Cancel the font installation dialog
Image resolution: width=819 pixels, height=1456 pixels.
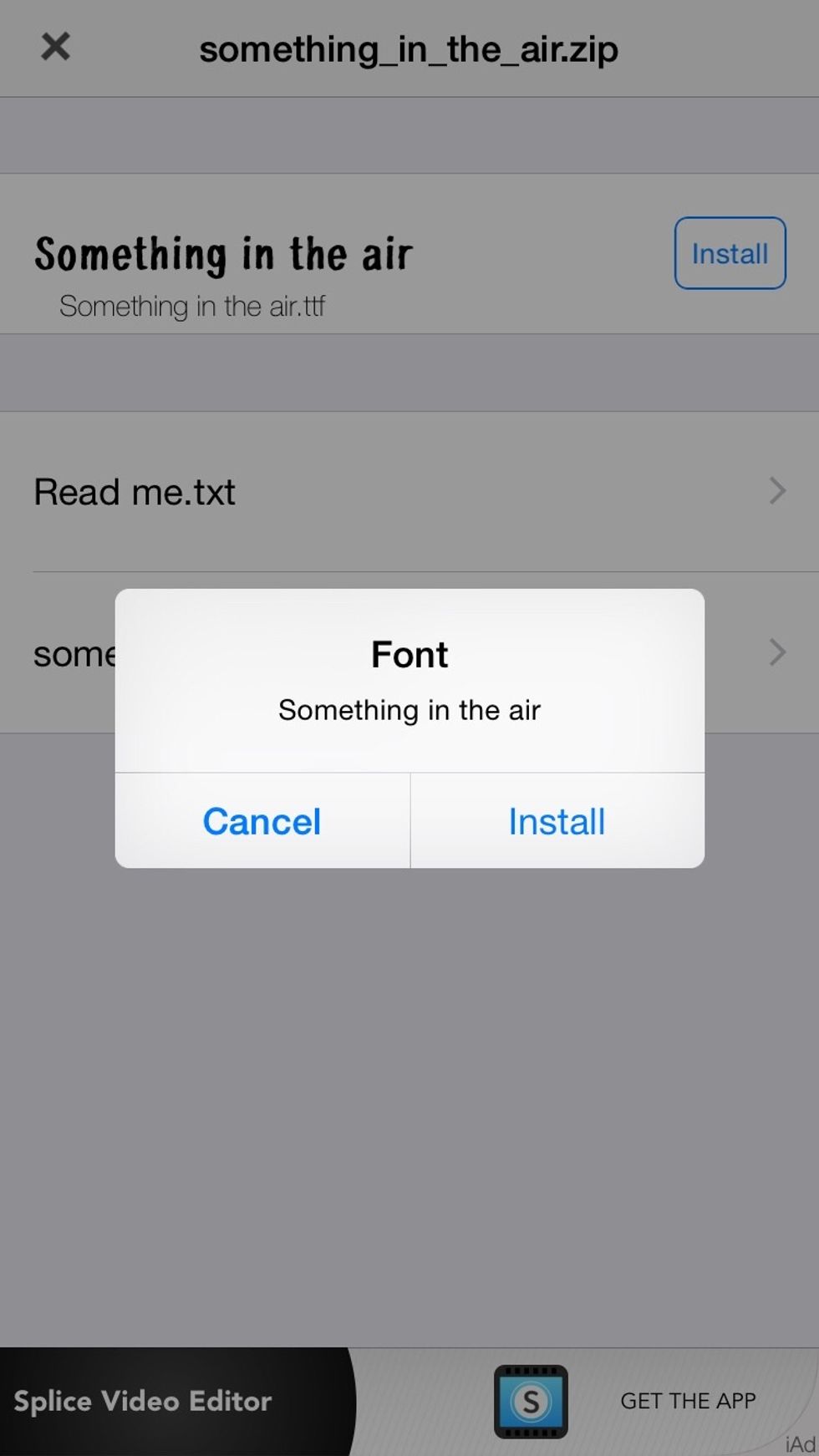pos(262,821)
